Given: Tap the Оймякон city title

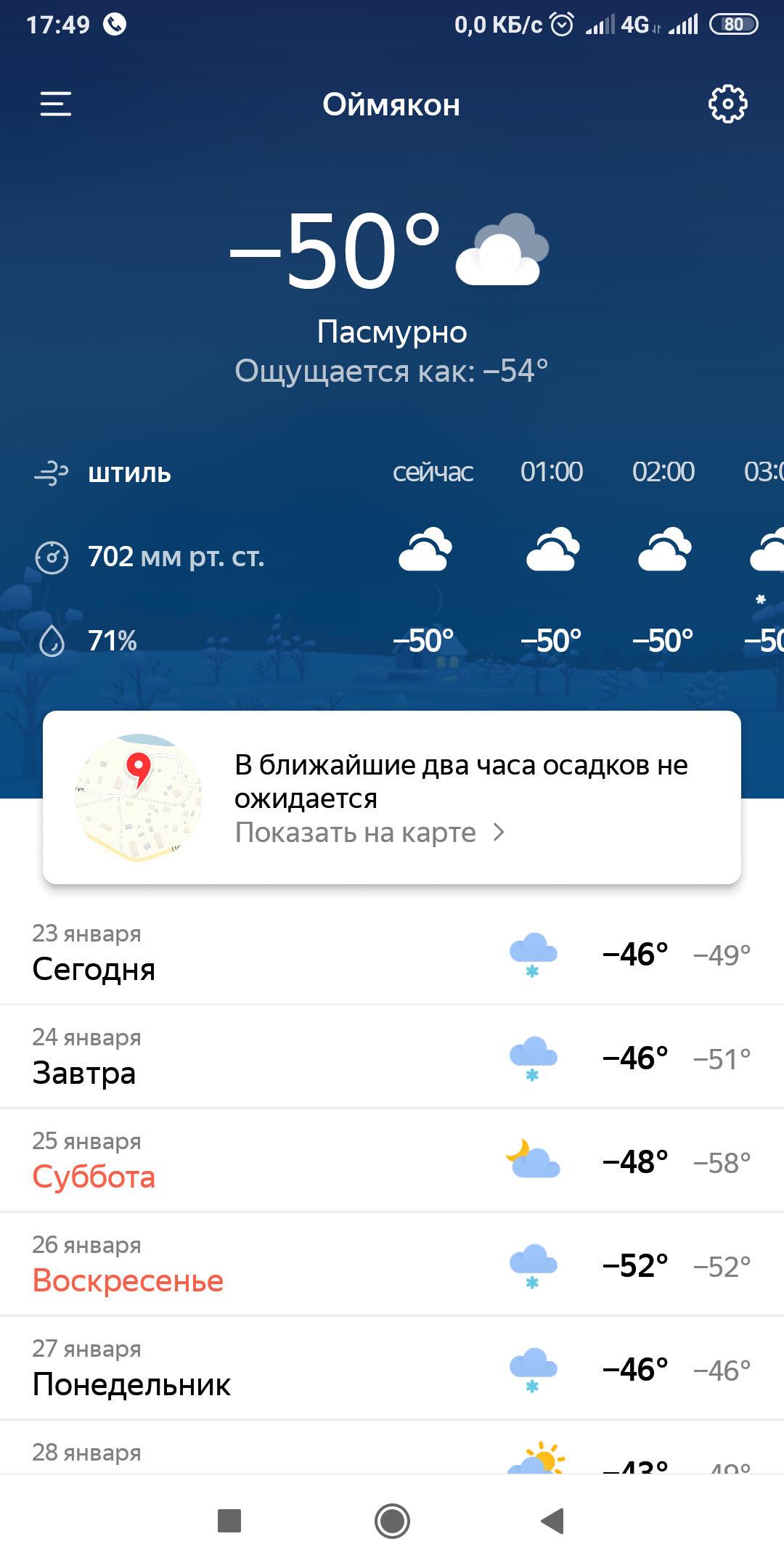Looking at the screenshot, I should (x=391, y=105).
